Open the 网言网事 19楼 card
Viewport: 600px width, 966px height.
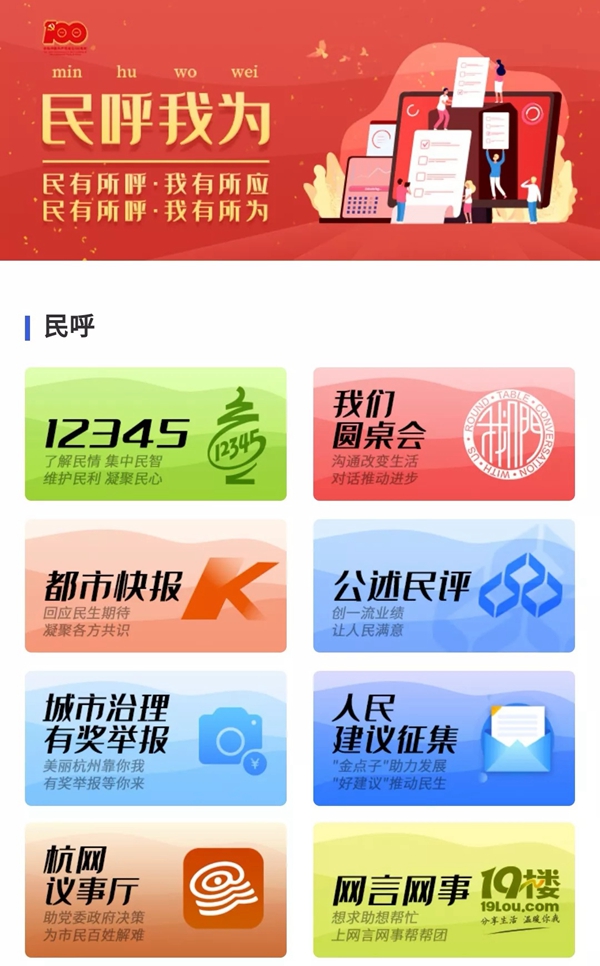point(444,890)
